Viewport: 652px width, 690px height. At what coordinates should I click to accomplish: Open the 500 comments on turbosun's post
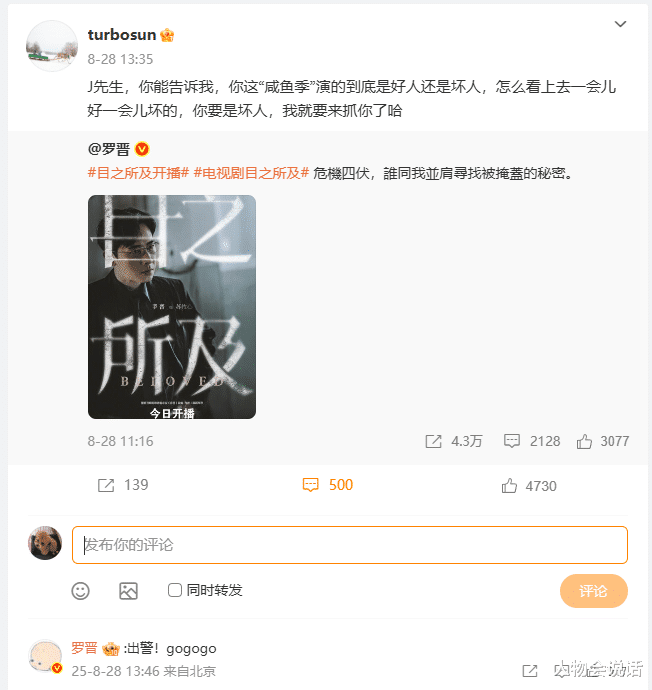pyautogui.click(x=328, y=485)
